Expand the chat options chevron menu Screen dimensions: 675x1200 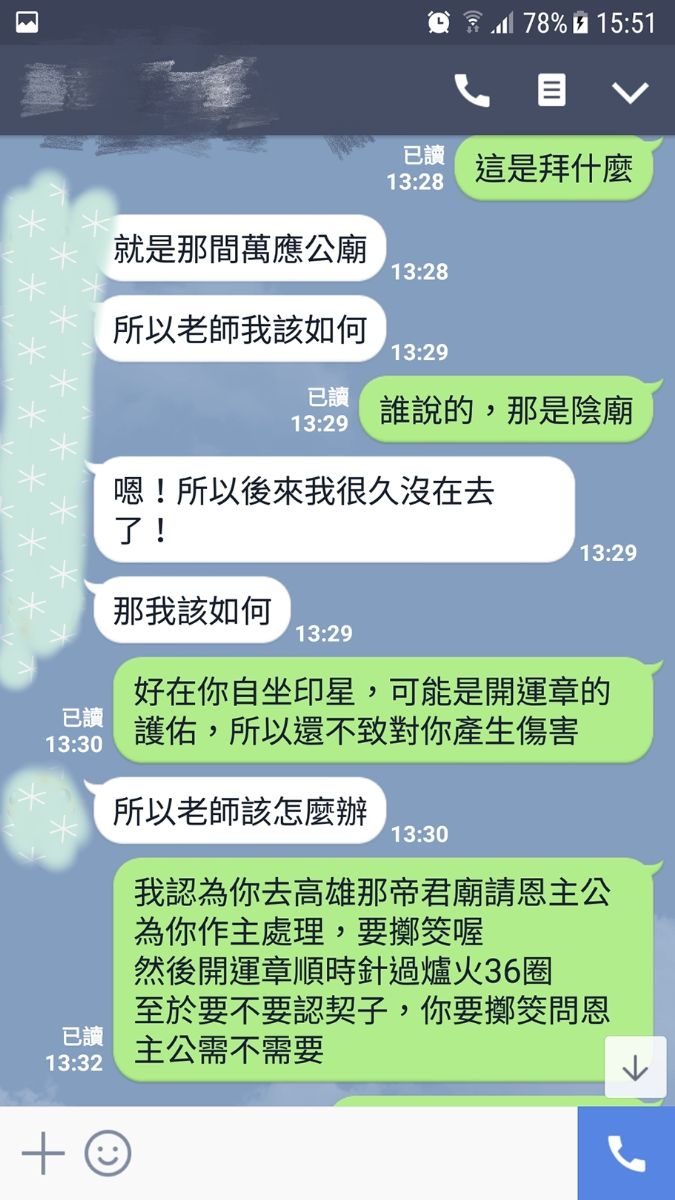(x=630, y=92)
